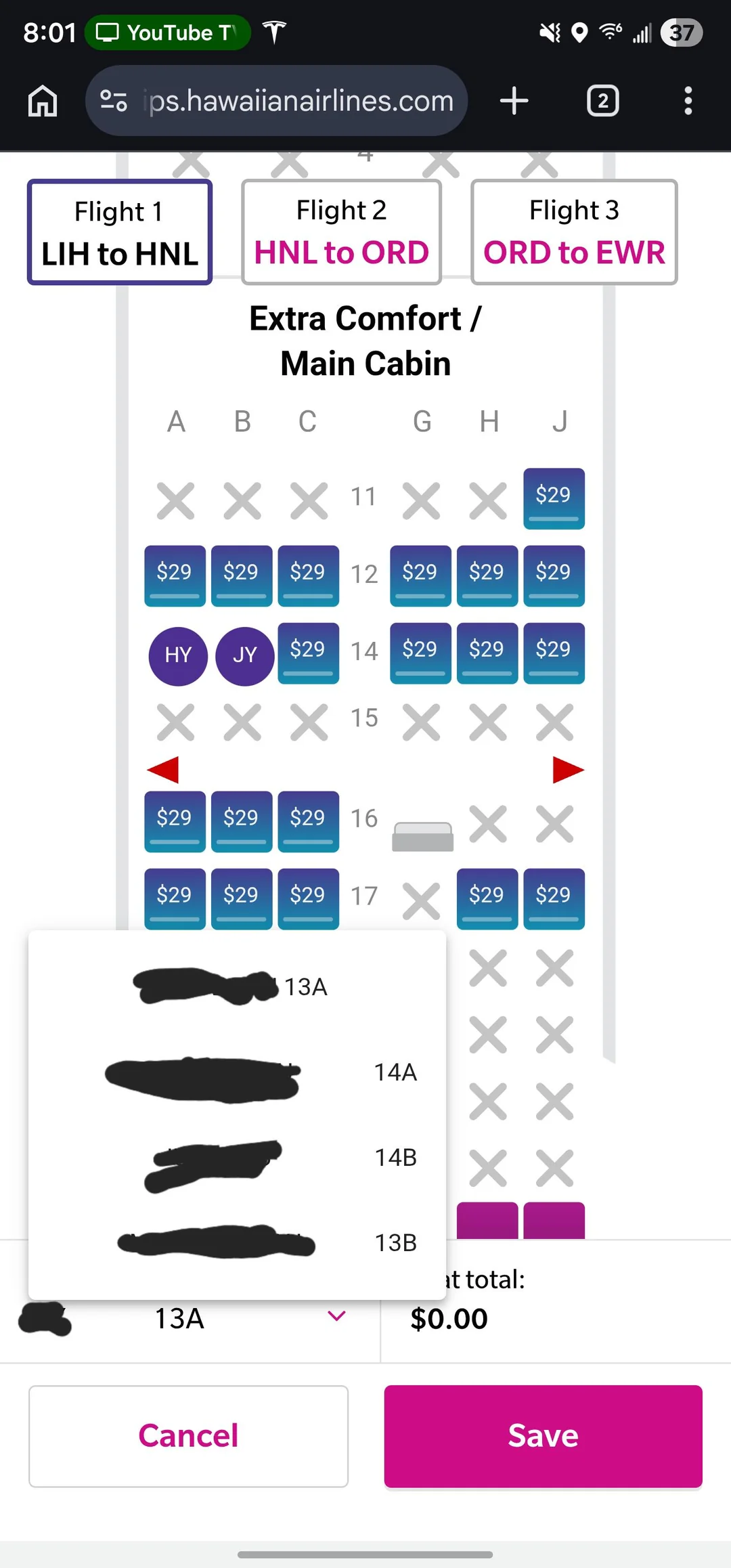Go to the browser home page
The height and width of the screenshot is (1568, 731).
pos(43,101)
